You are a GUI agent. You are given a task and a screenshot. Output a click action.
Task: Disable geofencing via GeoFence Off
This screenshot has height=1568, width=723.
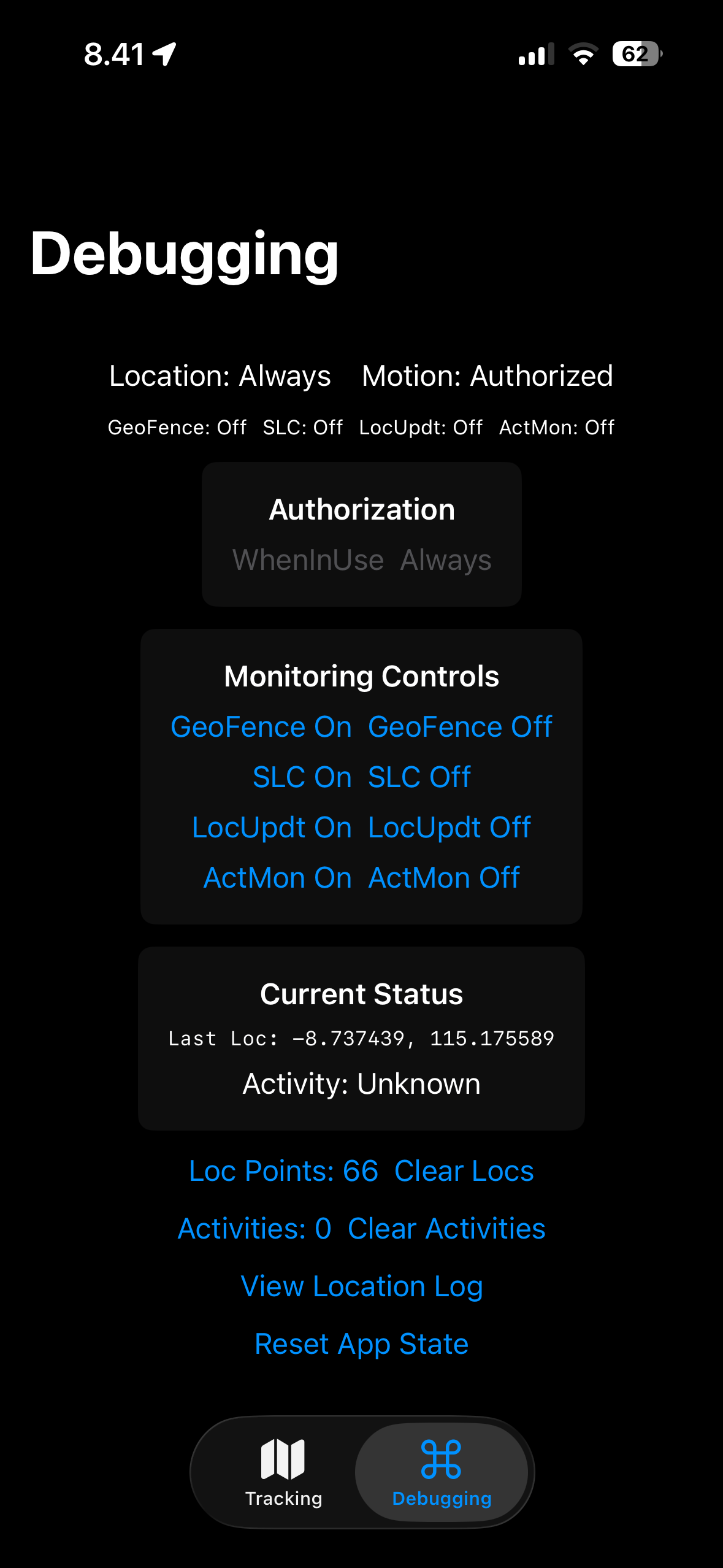click(461, 726)
